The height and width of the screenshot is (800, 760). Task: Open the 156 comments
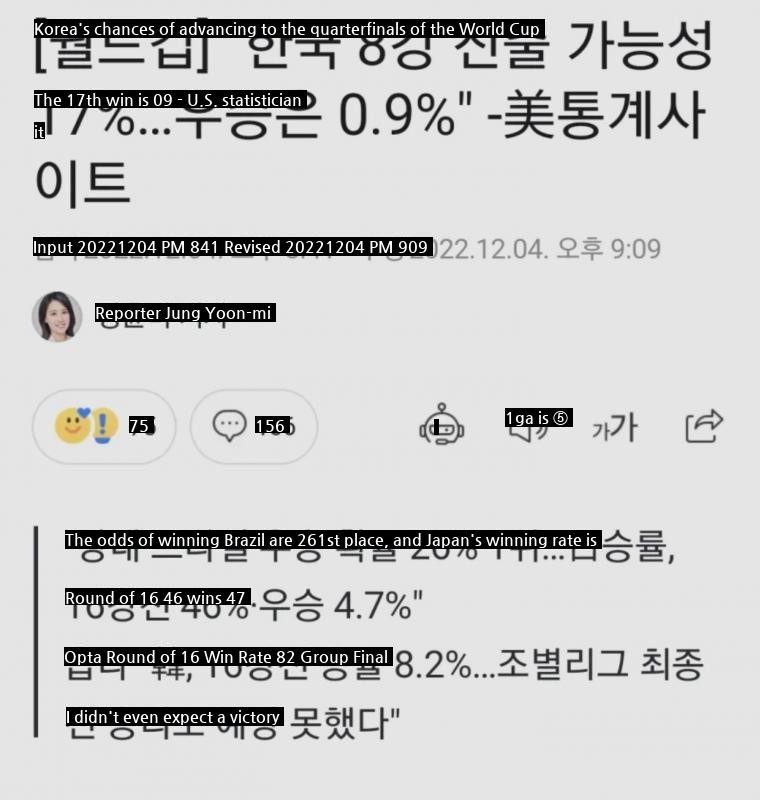click(253, 427)
